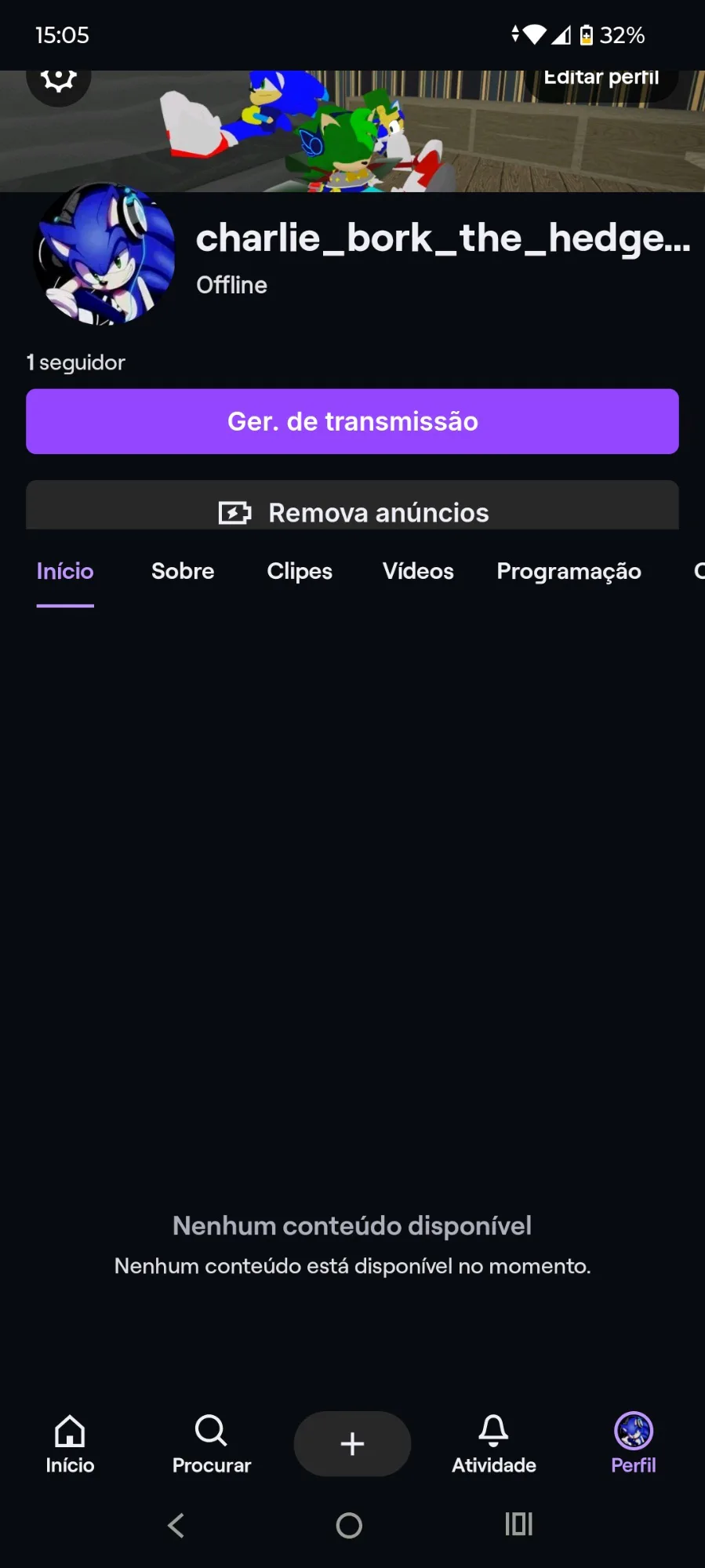Open the Vídeos tab

pos(418,572)
